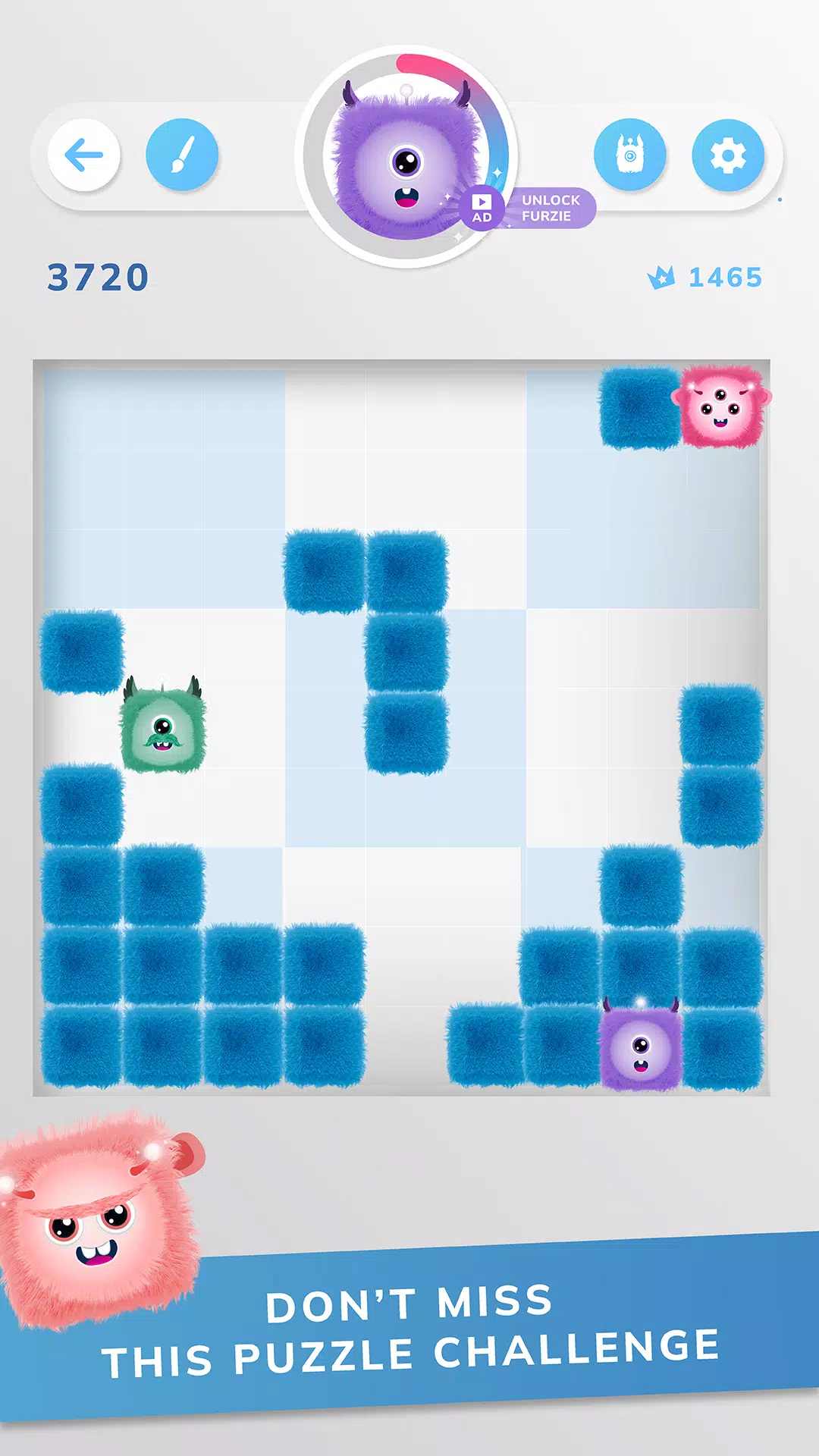Open game settings gear
The image size is (819, 1456).
(x=728, y=155)
